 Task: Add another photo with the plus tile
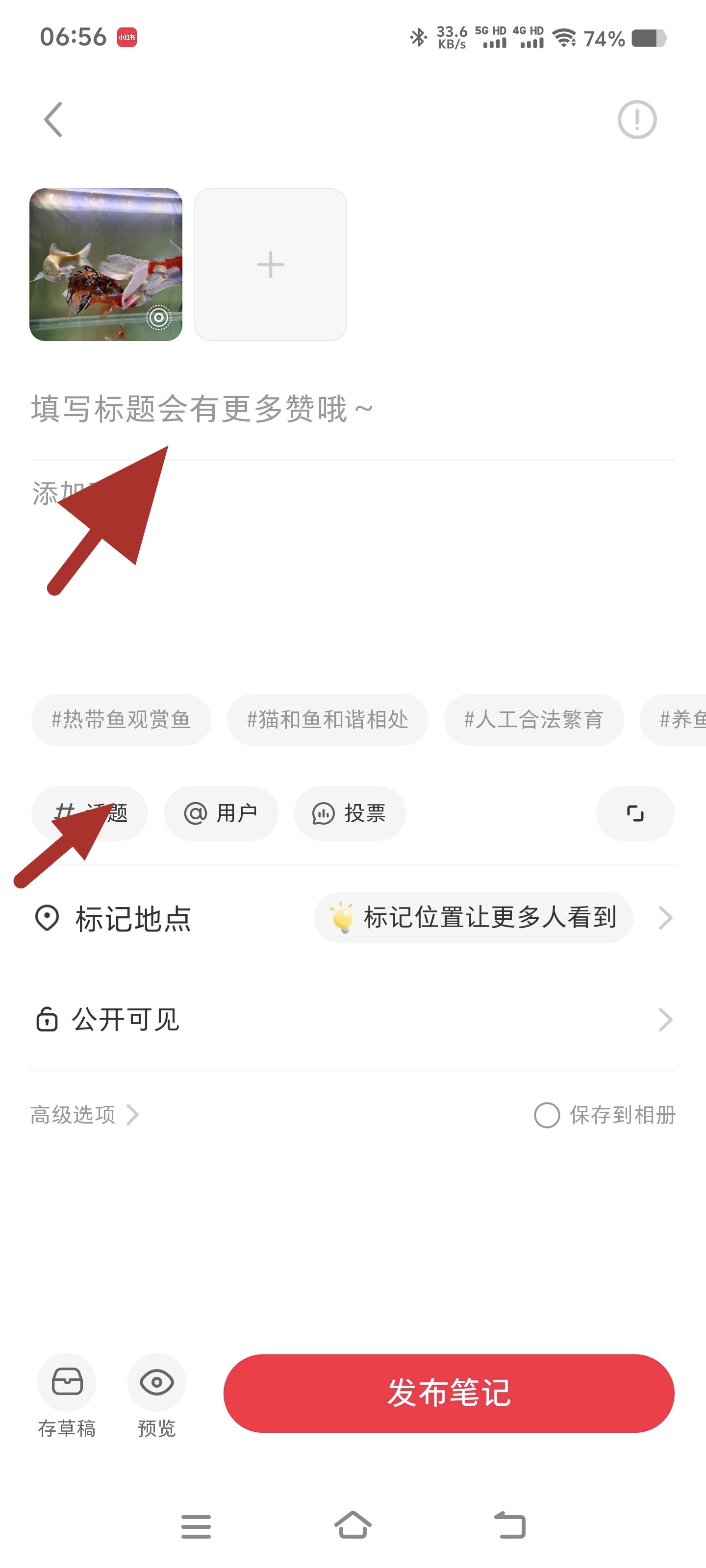click(271, 264)
